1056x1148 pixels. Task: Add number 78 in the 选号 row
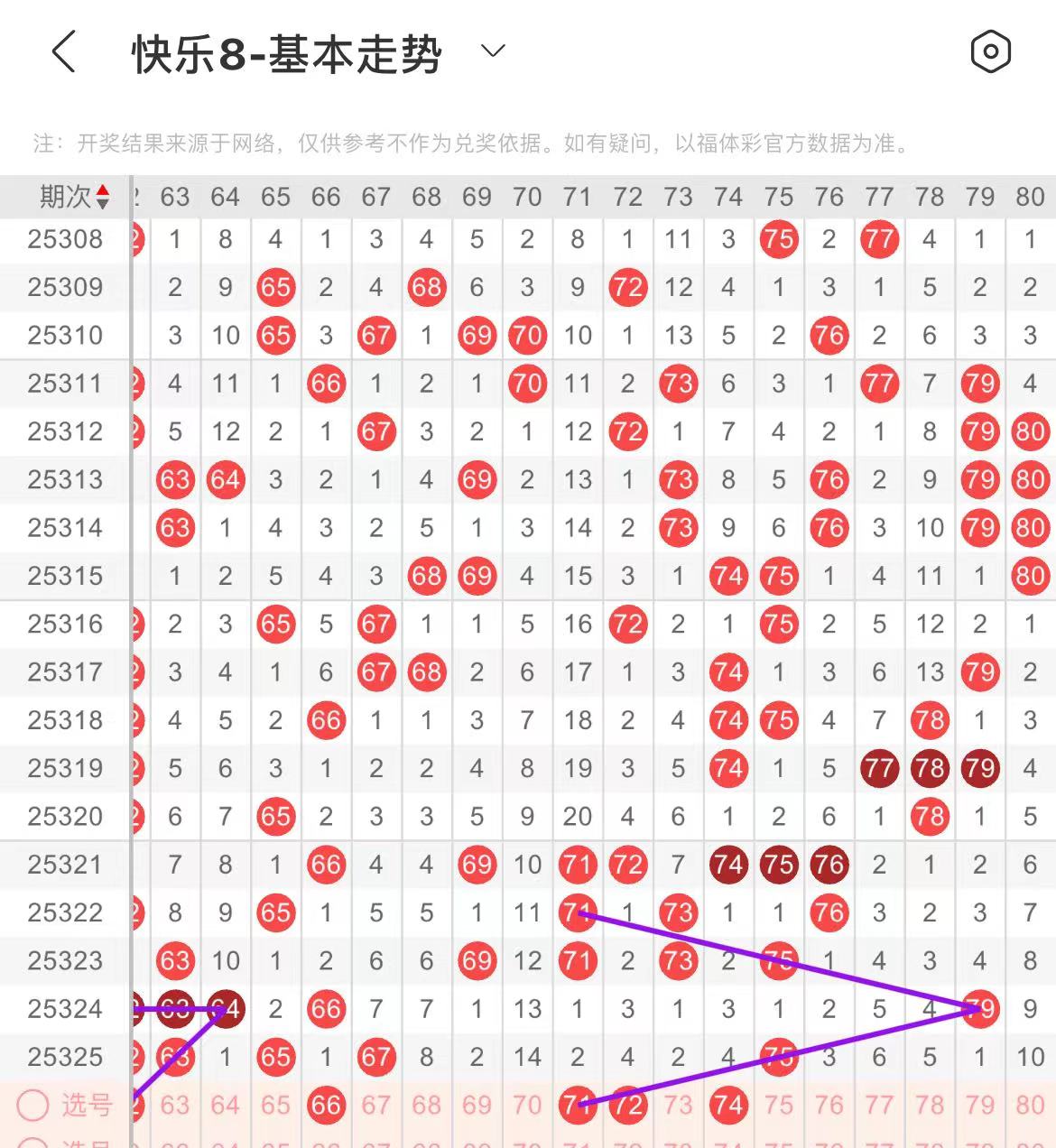(930, 1105)
